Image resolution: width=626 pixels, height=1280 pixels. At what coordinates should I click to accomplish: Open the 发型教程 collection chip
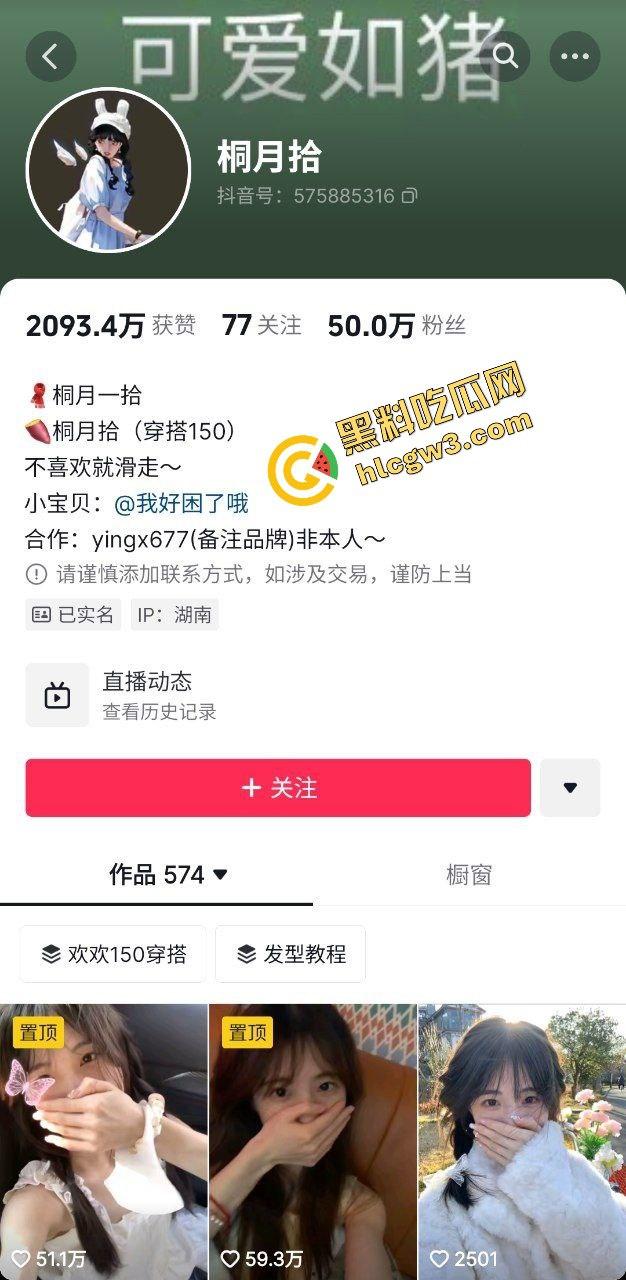point(290,954)
